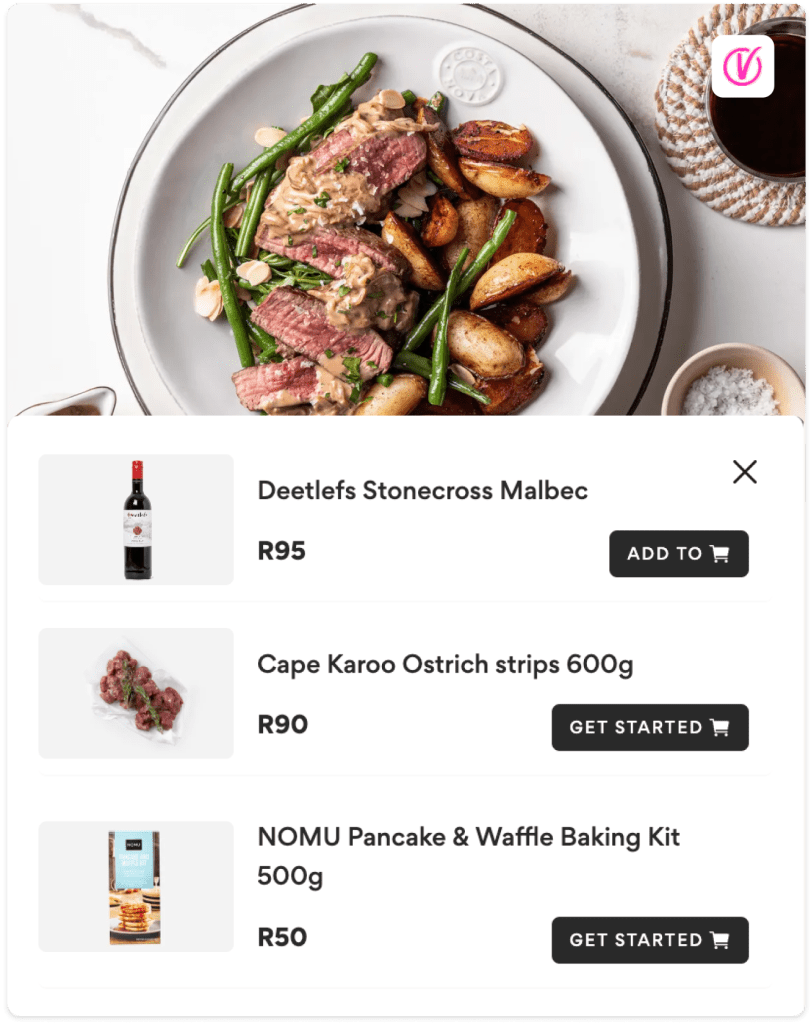
Task: Open the Deetlefs Stonecross Malbec bottle image
Action: 136,520
